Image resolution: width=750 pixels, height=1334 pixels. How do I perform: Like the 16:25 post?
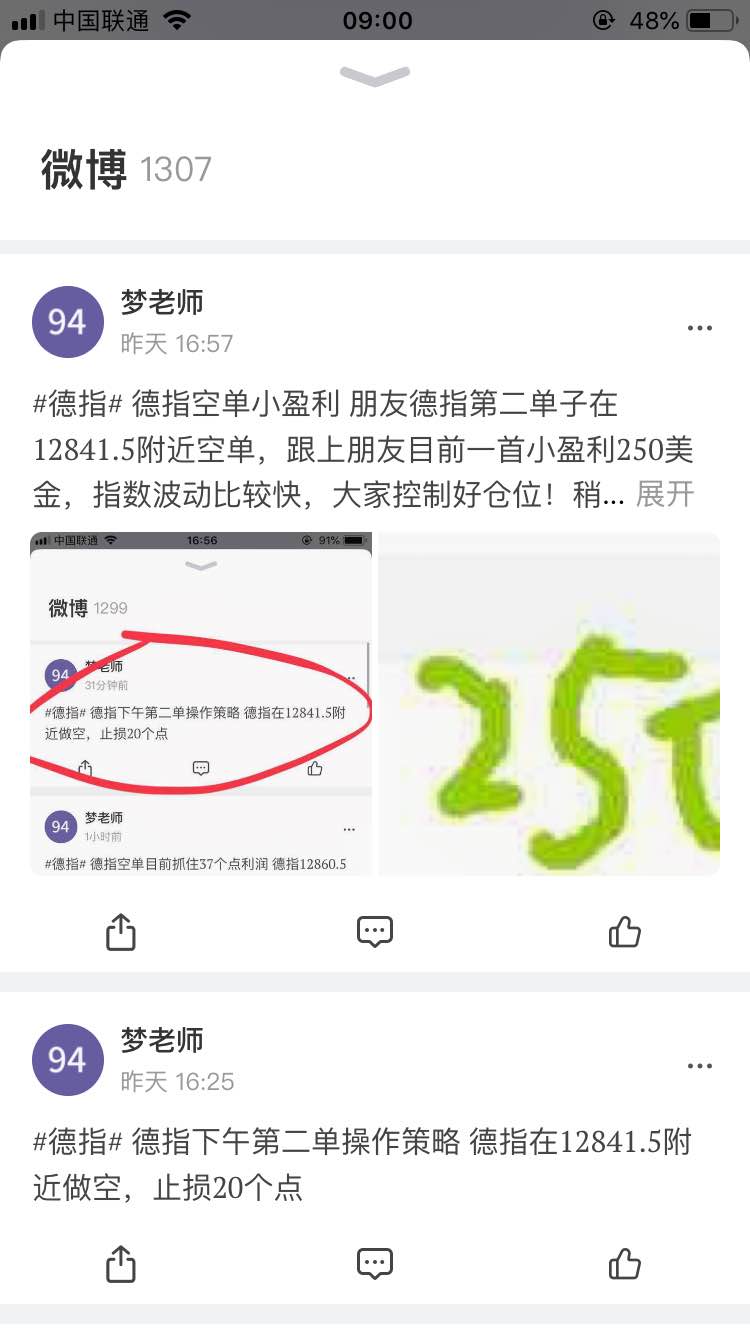coord(625,1264)
